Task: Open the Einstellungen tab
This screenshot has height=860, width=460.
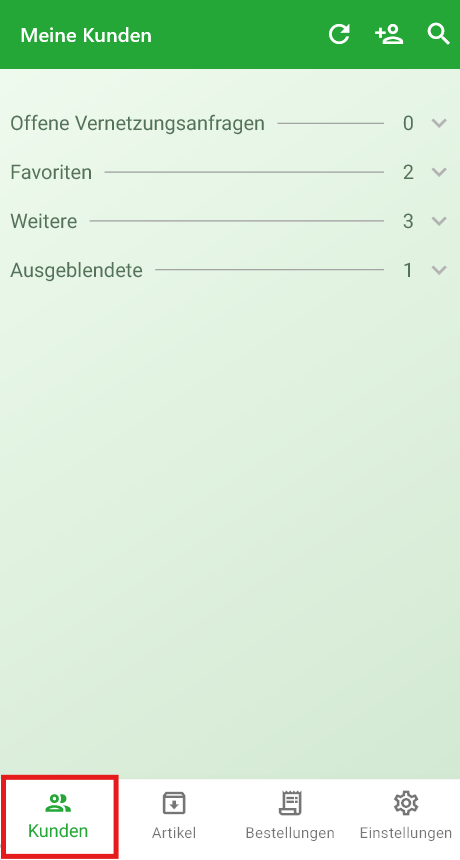Action: pos(406,816)
